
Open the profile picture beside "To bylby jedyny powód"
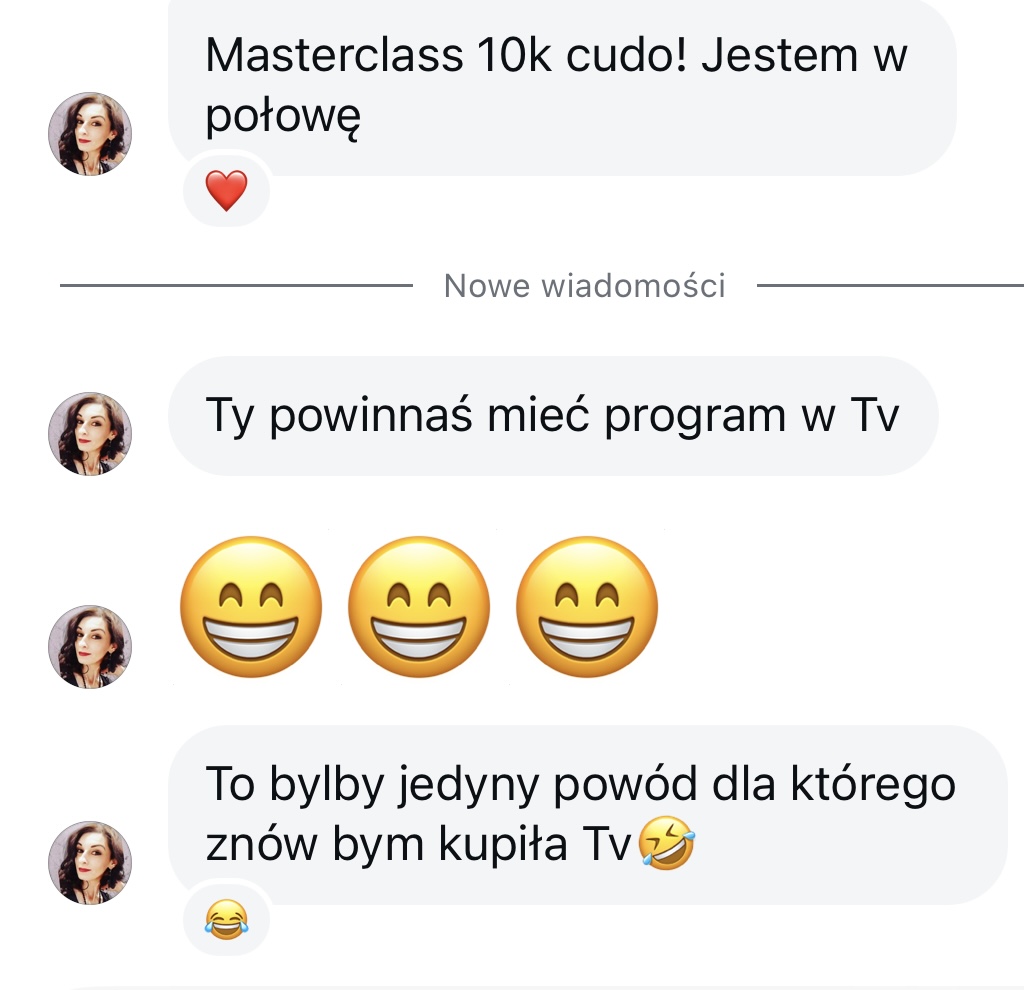[x=90, y=862]
